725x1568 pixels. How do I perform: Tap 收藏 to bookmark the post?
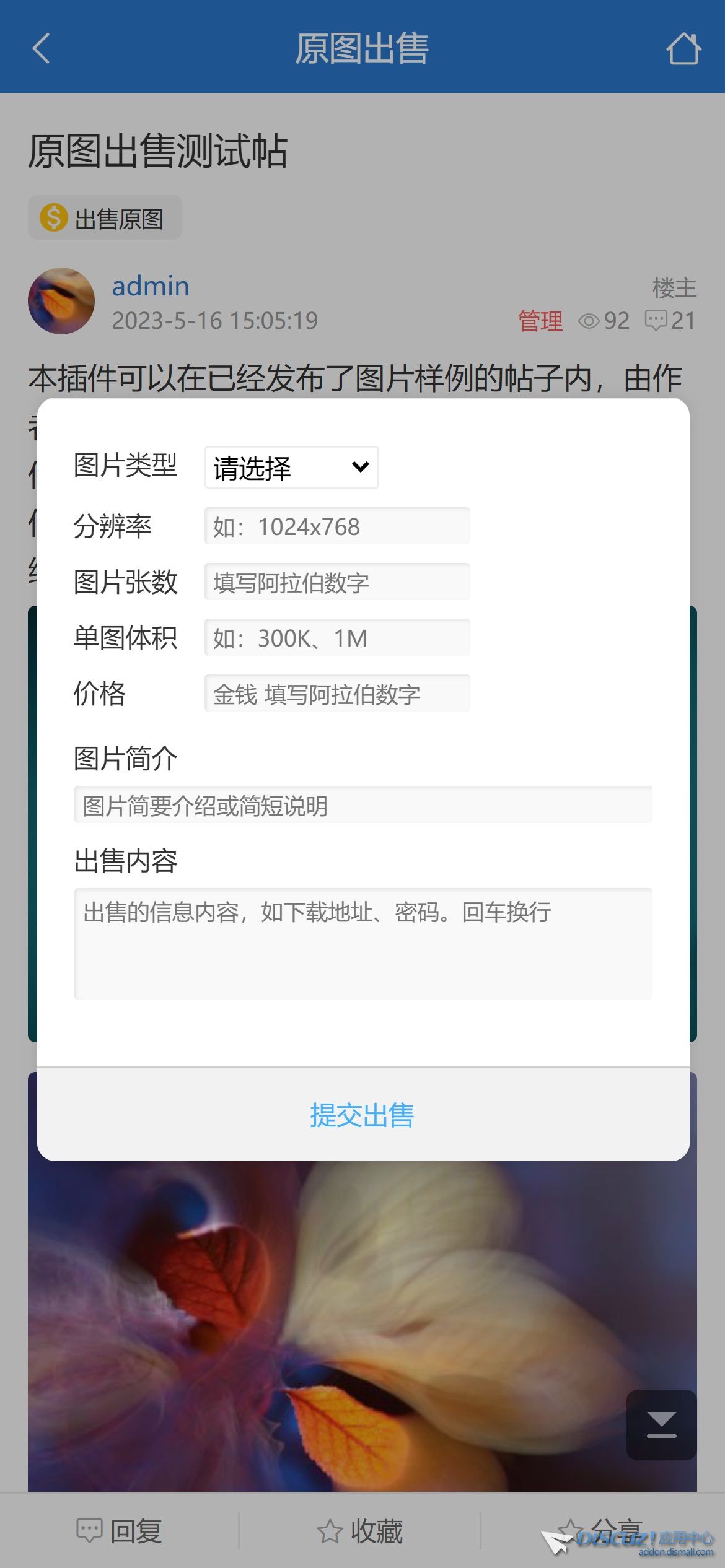(x=360, y=1531)
